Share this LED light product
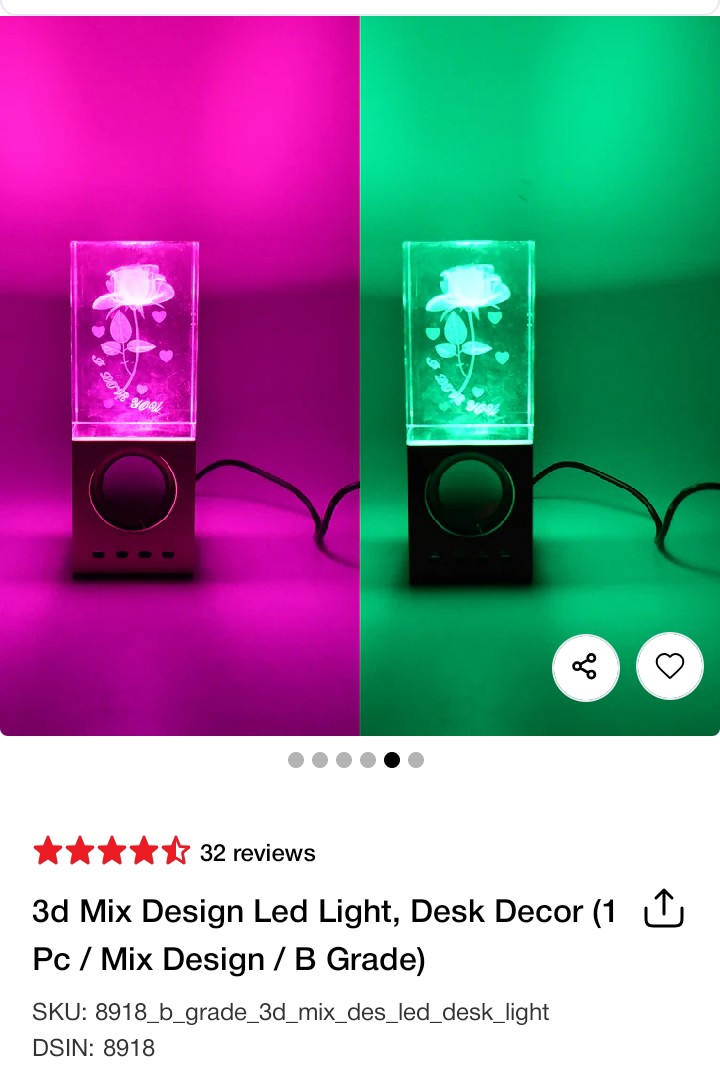 (585, 666)
